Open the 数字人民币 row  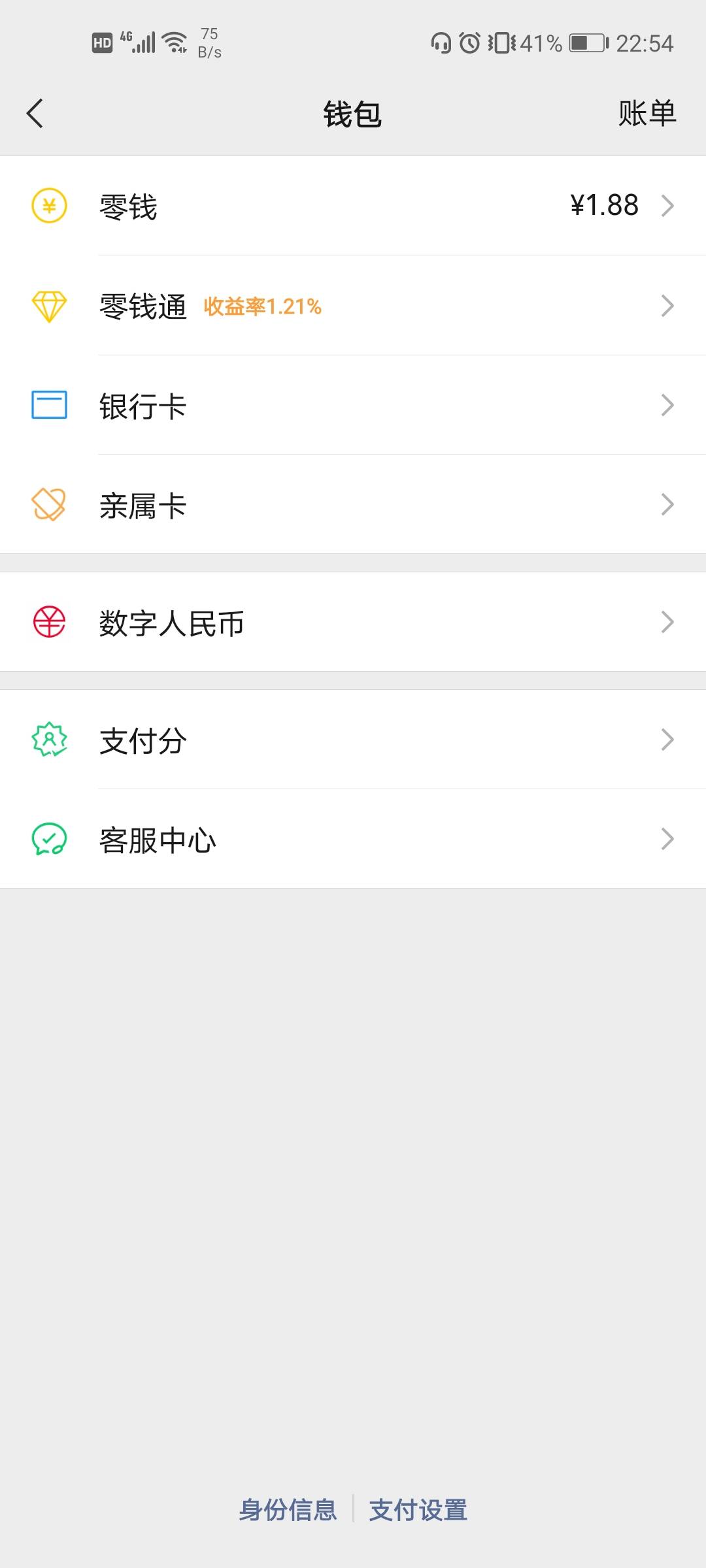(x=353, y=622)
